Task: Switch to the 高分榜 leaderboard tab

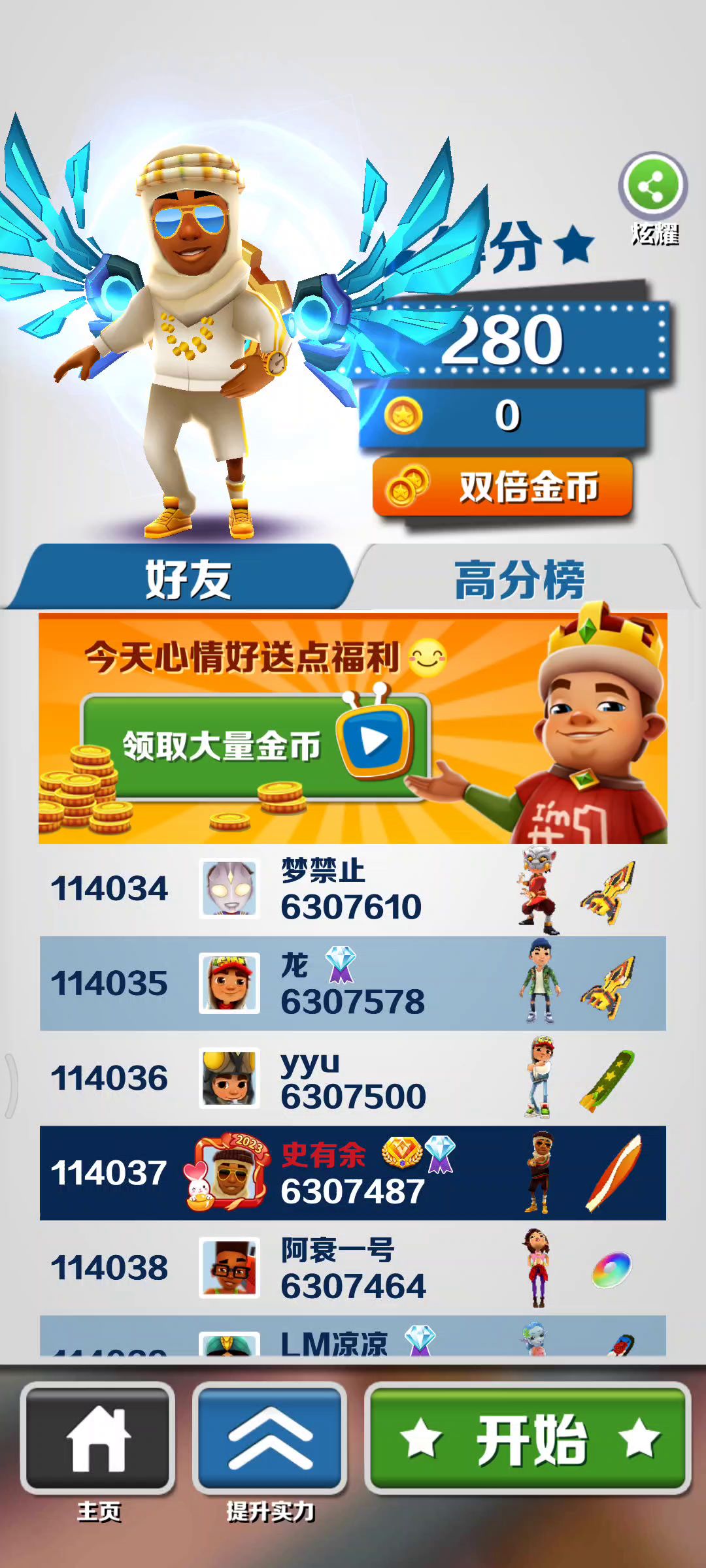Action: pos(520,579)
